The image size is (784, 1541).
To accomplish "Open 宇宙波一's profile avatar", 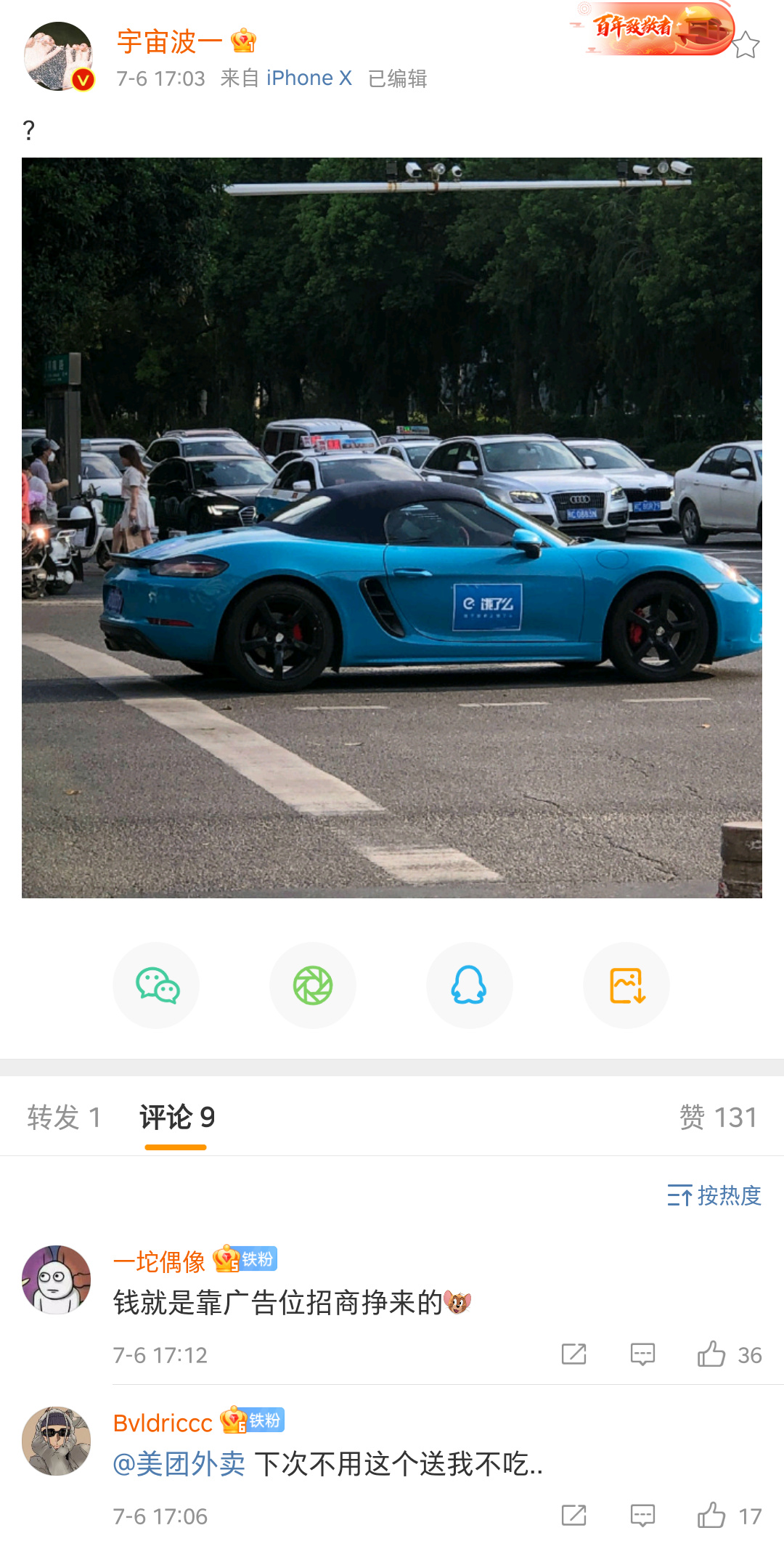I will (x=59, y=57).
